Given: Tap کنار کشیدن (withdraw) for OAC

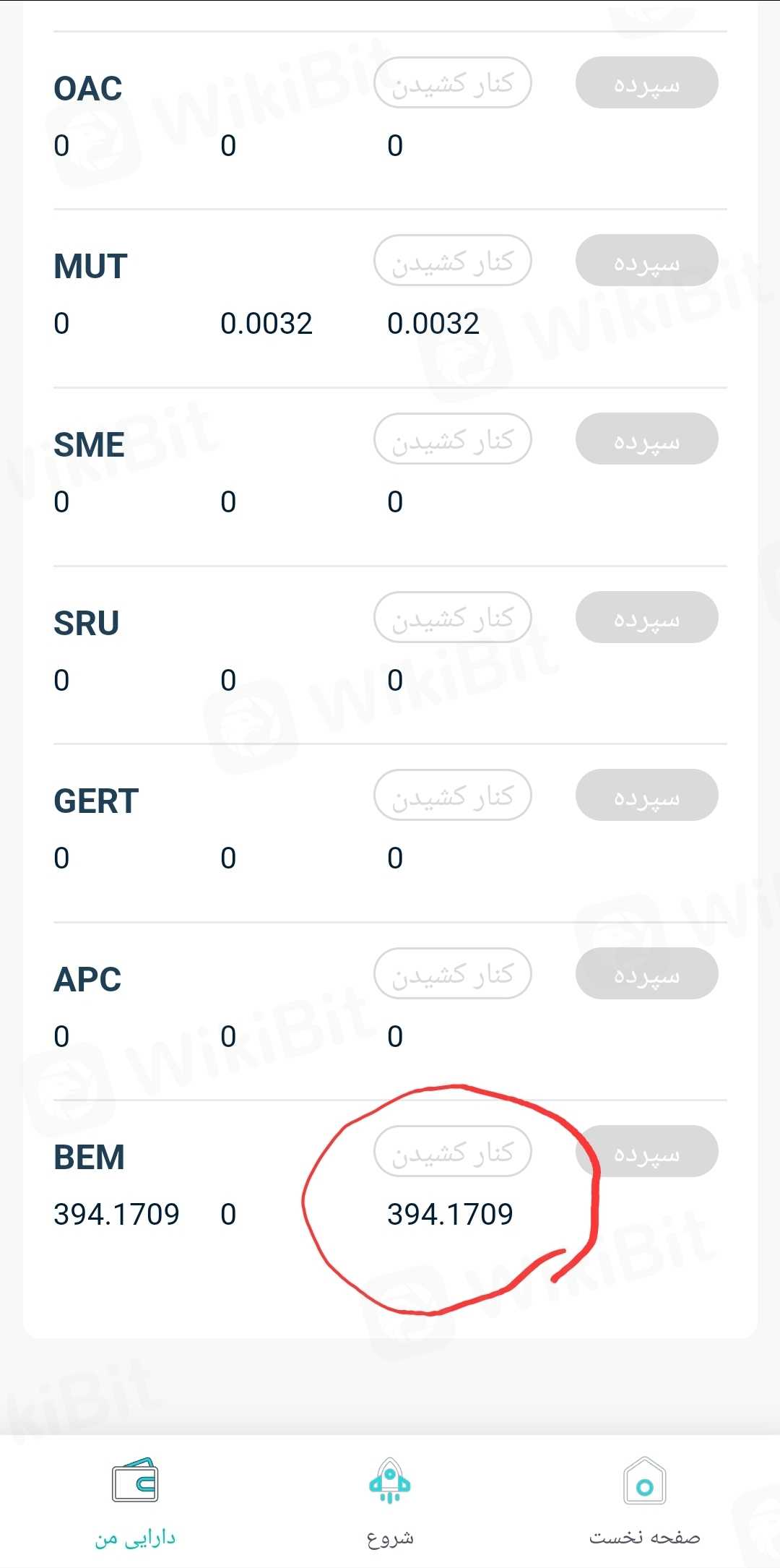Looking at the screenshot, I should (x=453, y=83).
